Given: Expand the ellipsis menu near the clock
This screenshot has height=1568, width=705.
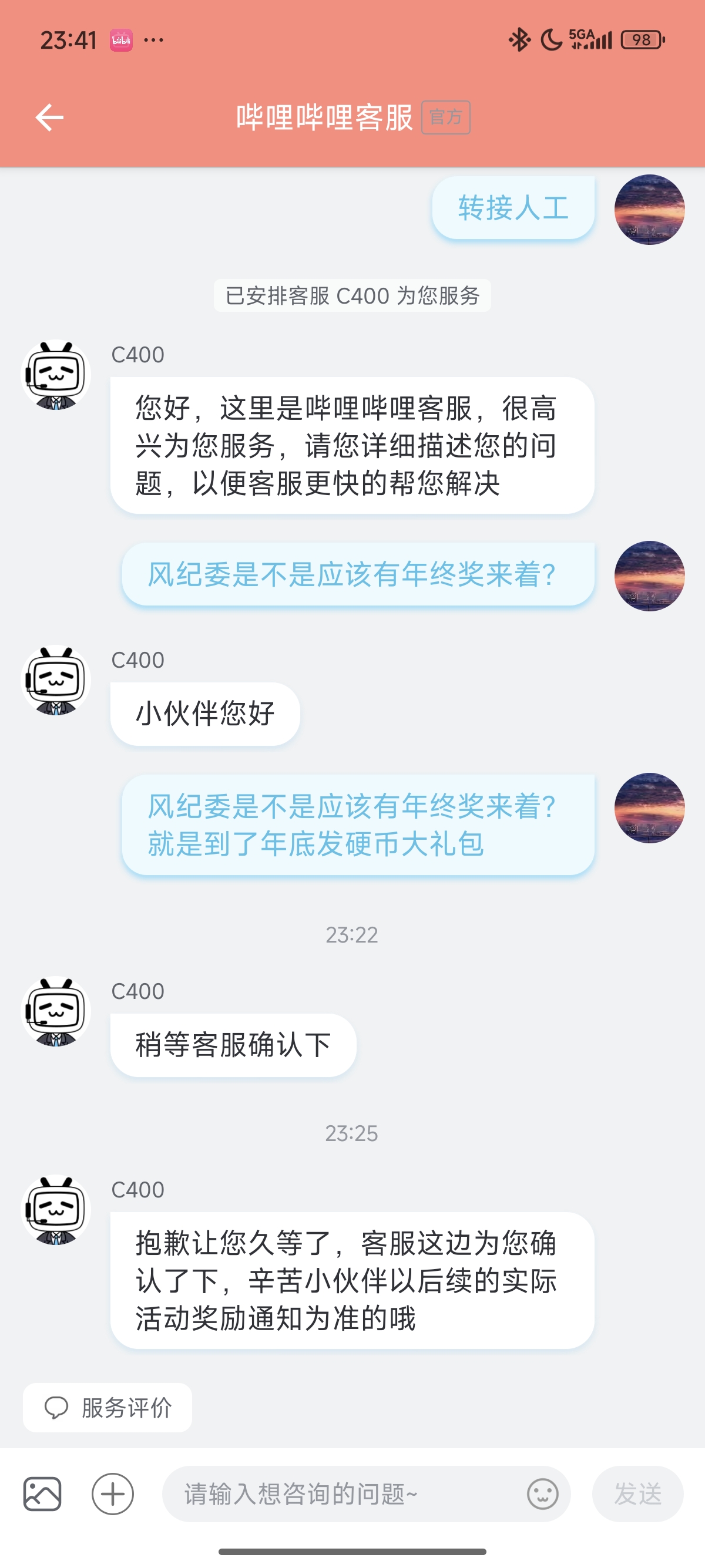Looking at the screenshot, I should [x=154, y=38].
